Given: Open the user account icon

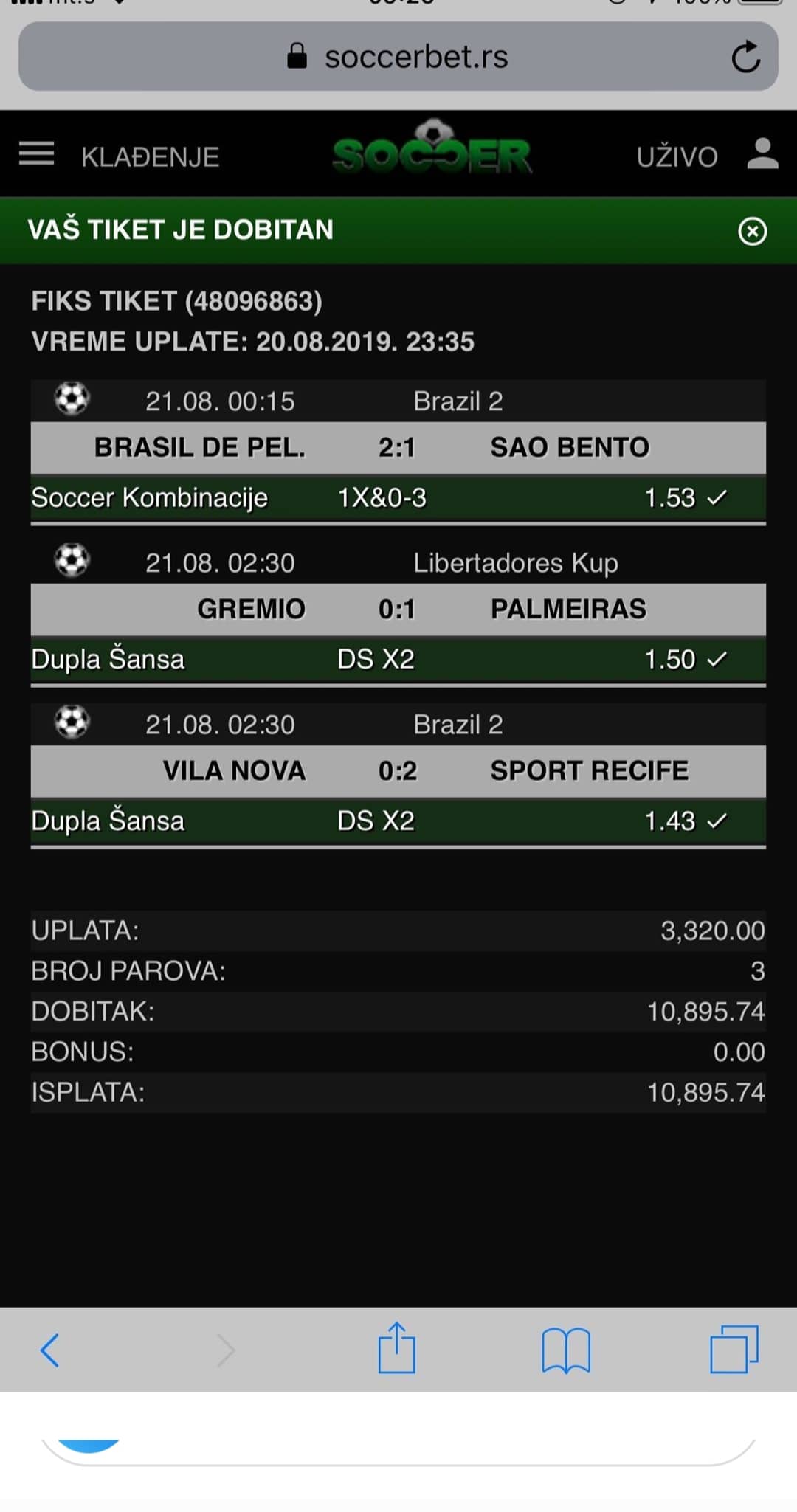Looking at the screenshot, I should pos(762,154).
